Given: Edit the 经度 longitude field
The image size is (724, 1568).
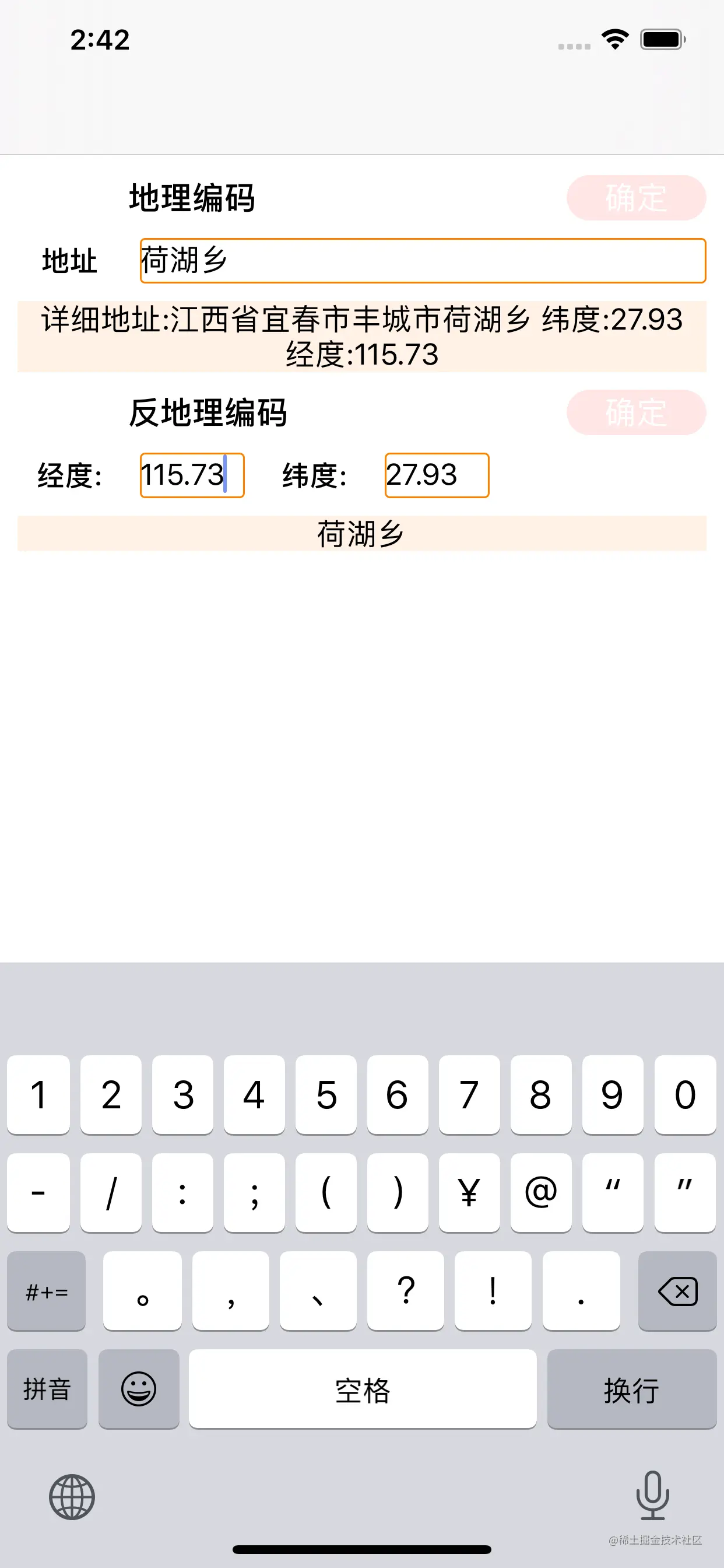Looking at the screenshot, I should tap(192, 475).
